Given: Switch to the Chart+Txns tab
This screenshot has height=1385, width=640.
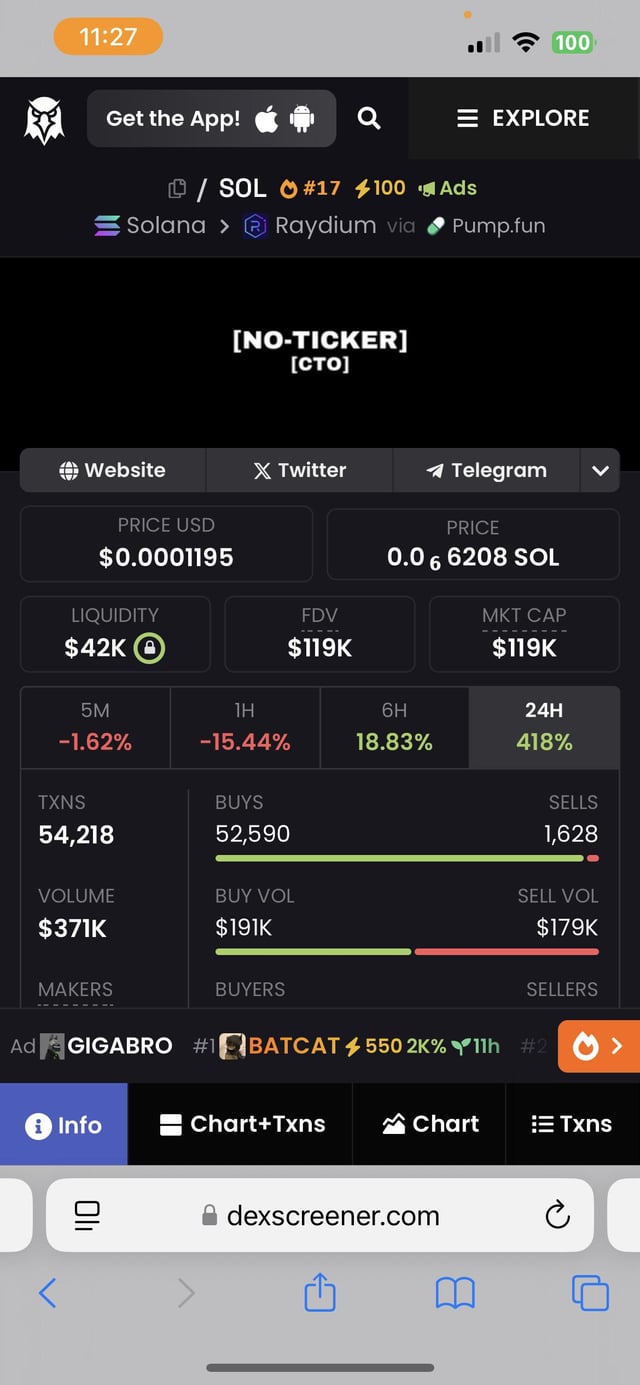Looking at the screenshot, I should pyautogui.click(x=242, y=1124).
